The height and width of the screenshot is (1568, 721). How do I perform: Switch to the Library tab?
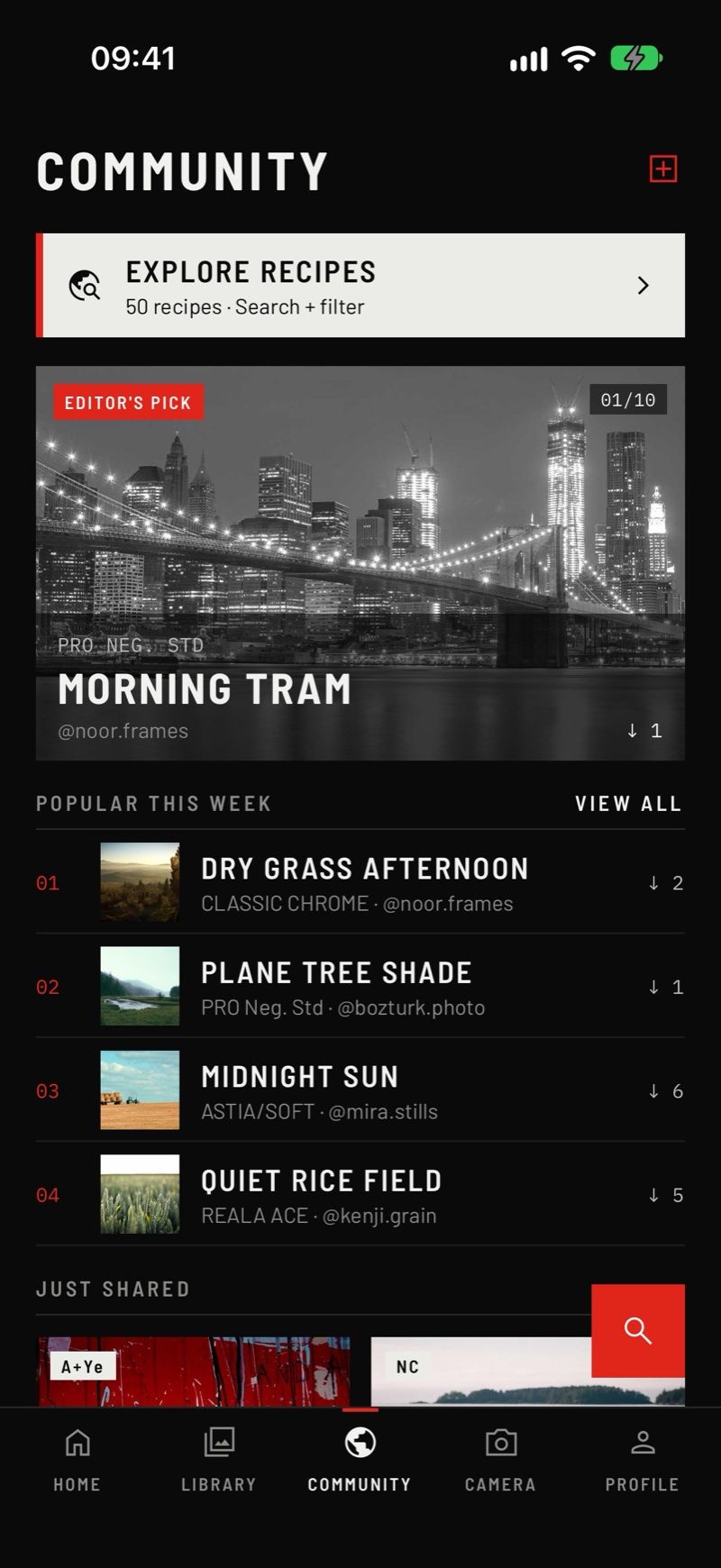click(x=219, y=1460)
